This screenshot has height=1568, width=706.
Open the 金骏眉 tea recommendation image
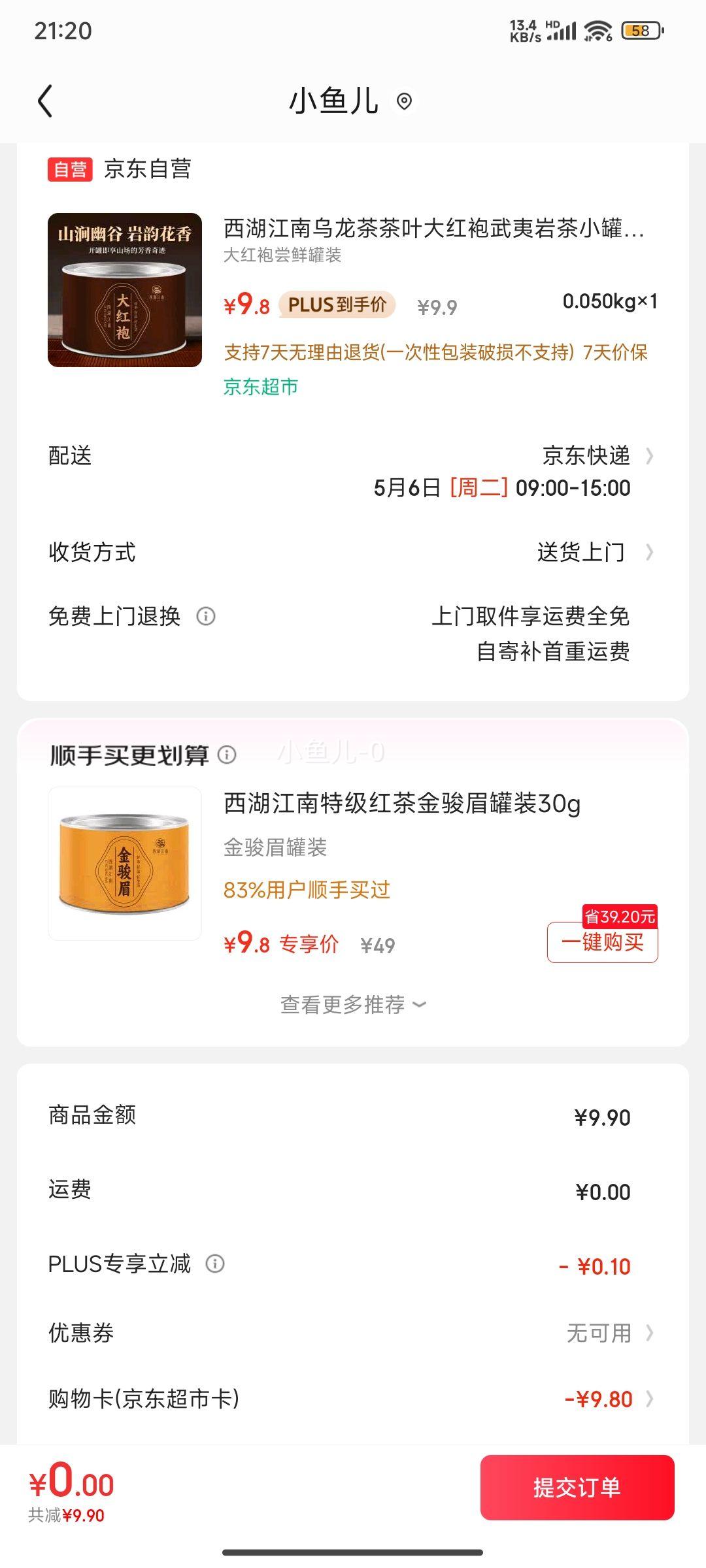pos(125,864)
